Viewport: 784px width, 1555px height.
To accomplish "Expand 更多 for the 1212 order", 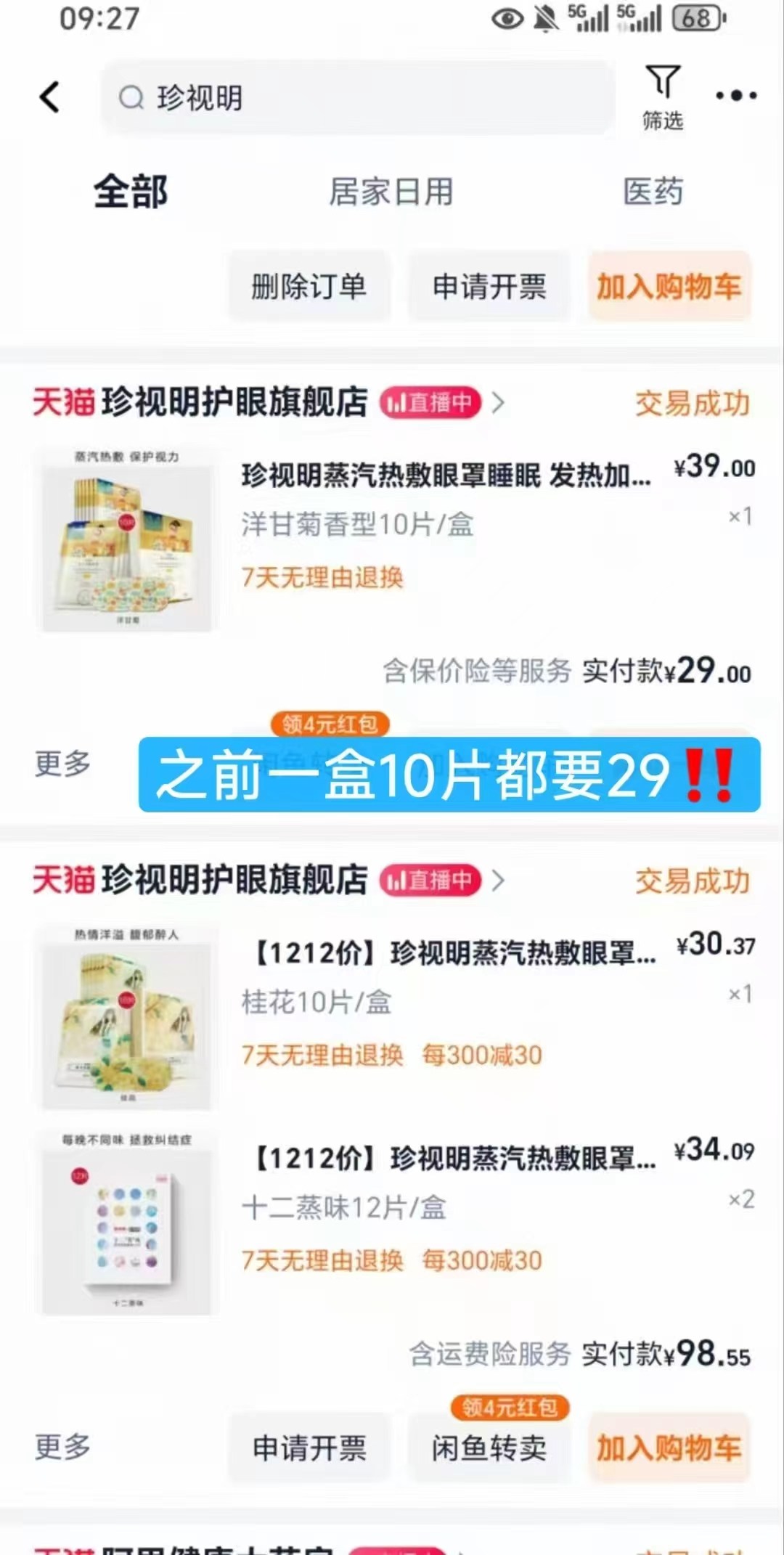I will pos(61,1447).
